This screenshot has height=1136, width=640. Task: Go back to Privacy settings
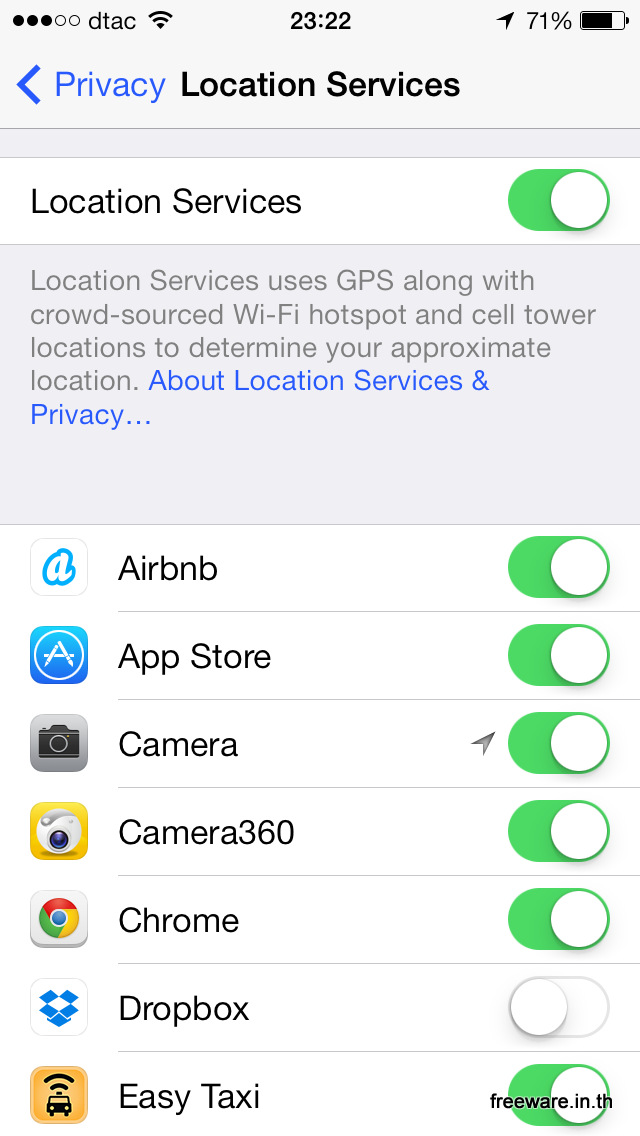91,85
